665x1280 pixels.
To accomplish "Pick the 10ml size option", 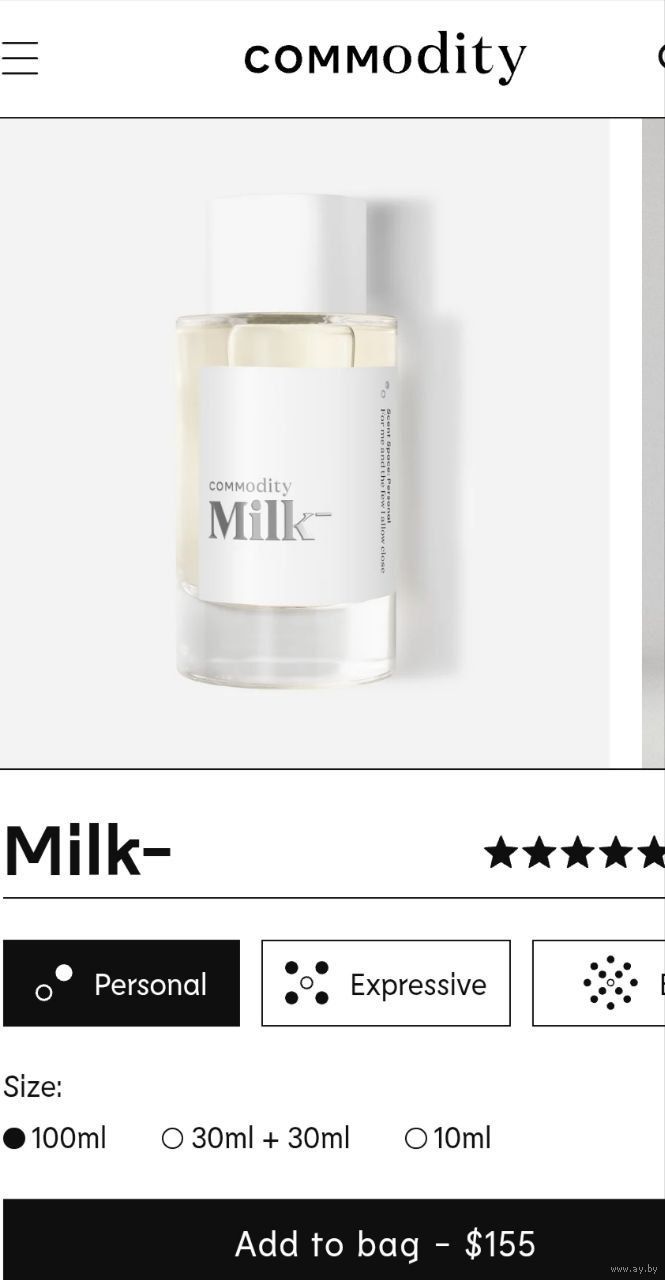I will tap(448, 1138).
